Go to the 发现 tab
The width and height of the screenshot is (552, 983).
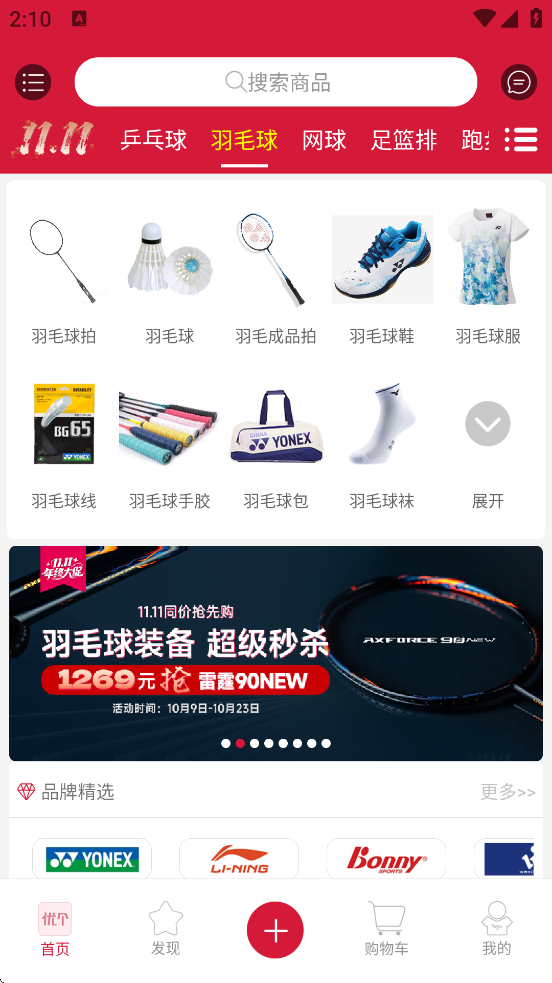click(165, 929)
